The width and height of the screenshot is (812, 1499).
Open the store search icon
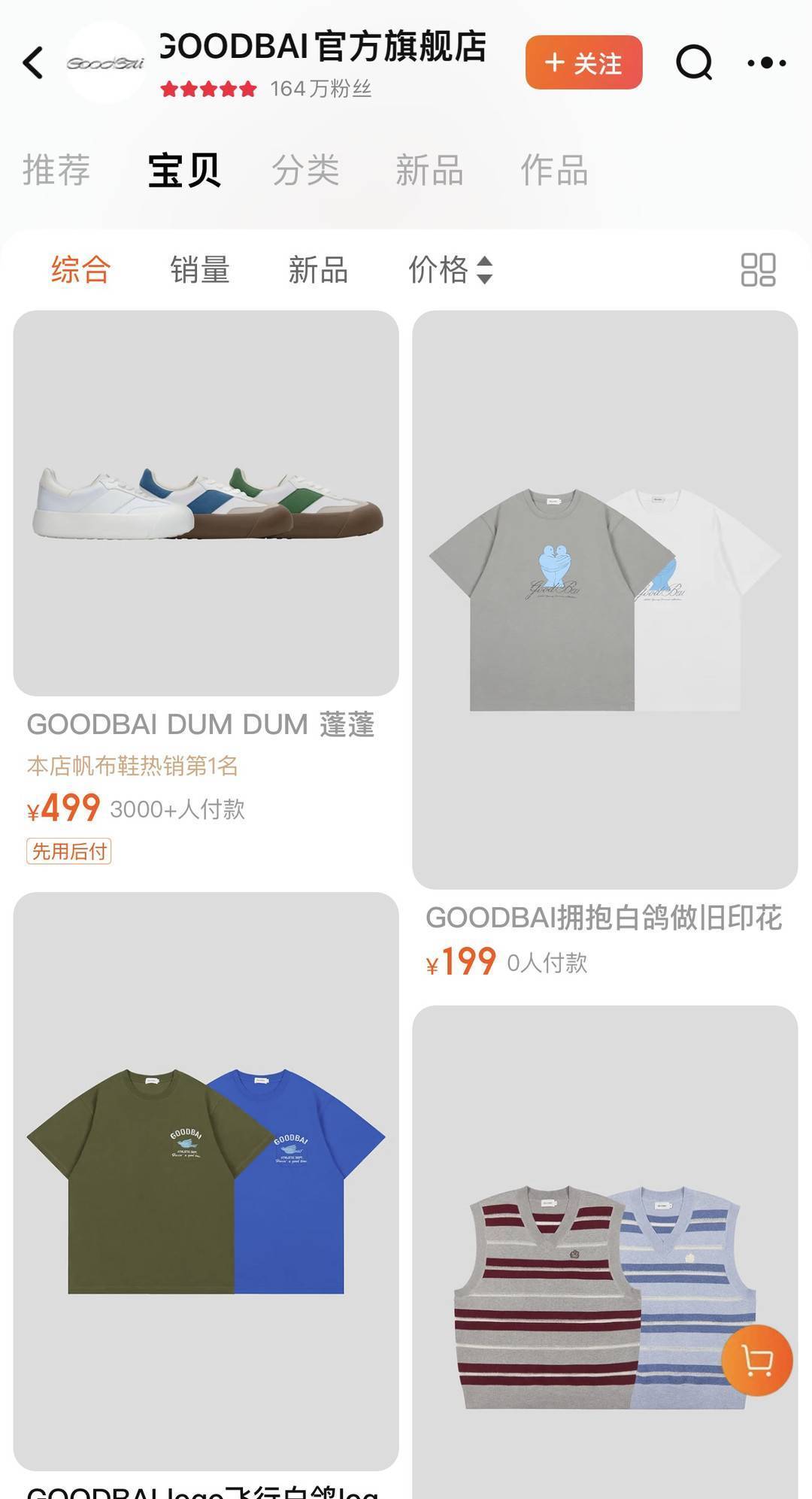pos(693,62)
